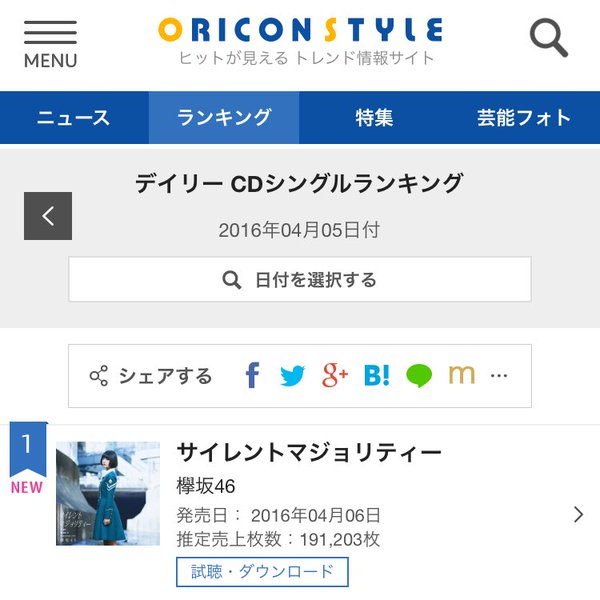Screen dimensions: 600x600
Task: Switch to the ニュース tab
Action: coord(74,118)
